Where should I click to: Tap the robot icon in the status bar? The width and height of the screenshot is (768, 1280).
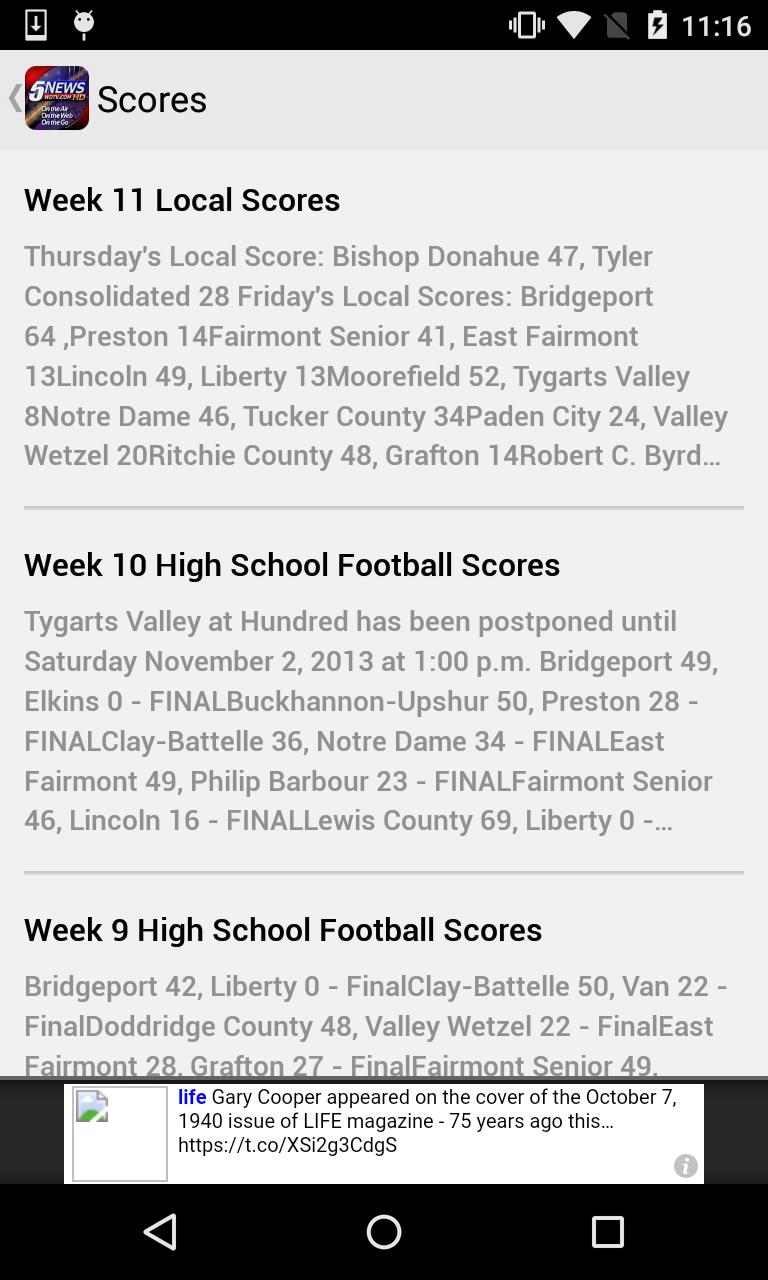pos(84,24)
